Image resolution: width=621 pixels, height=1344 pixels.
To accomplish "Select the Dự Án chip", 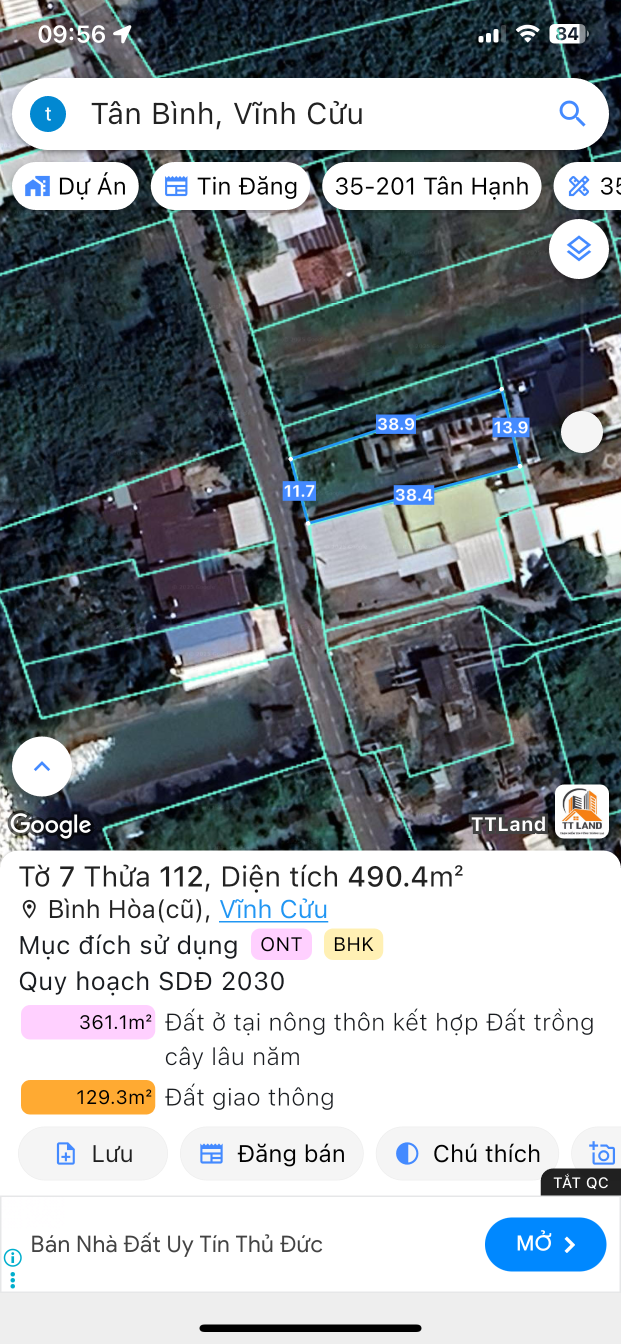I will 76,186.
